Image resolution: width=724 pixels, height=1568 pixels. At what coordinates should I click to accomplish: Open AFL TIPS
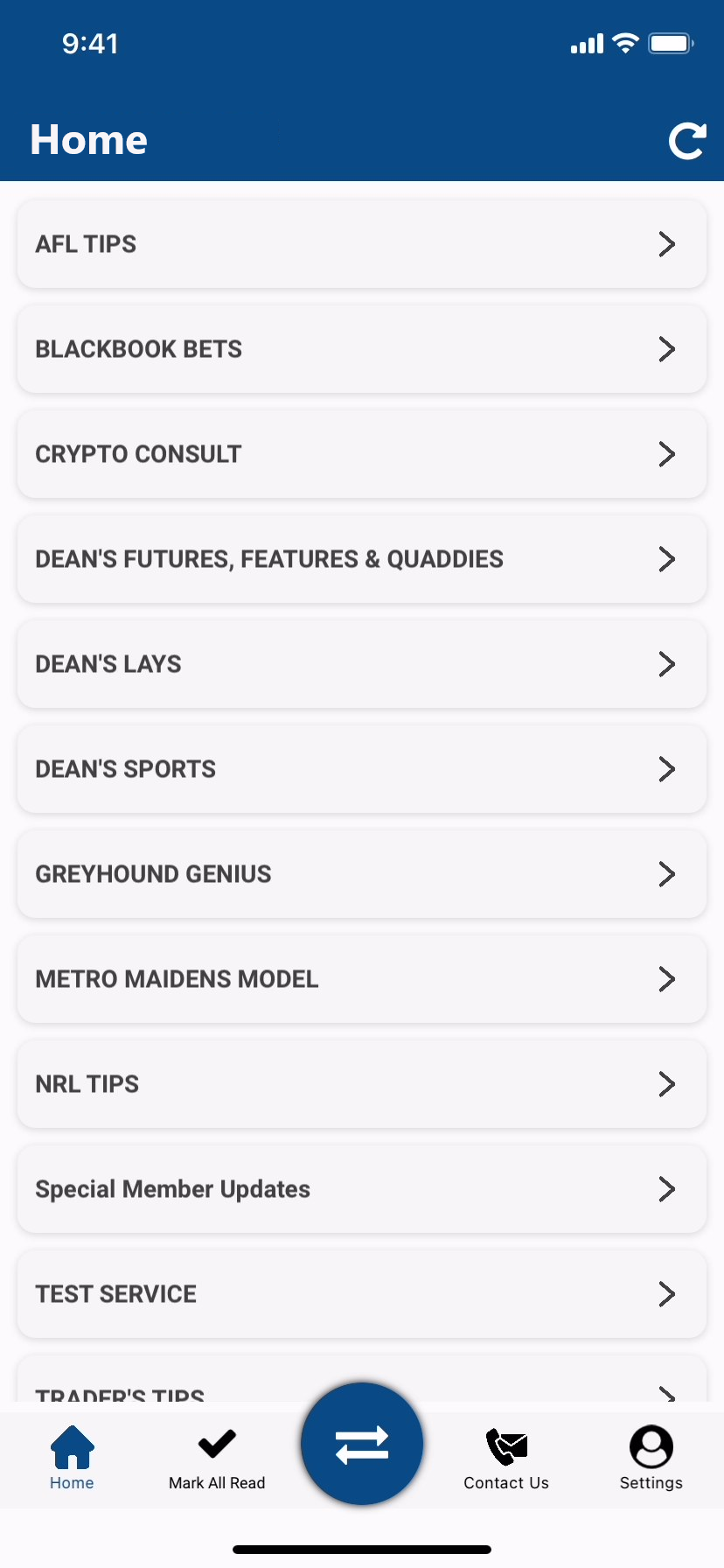362,244
